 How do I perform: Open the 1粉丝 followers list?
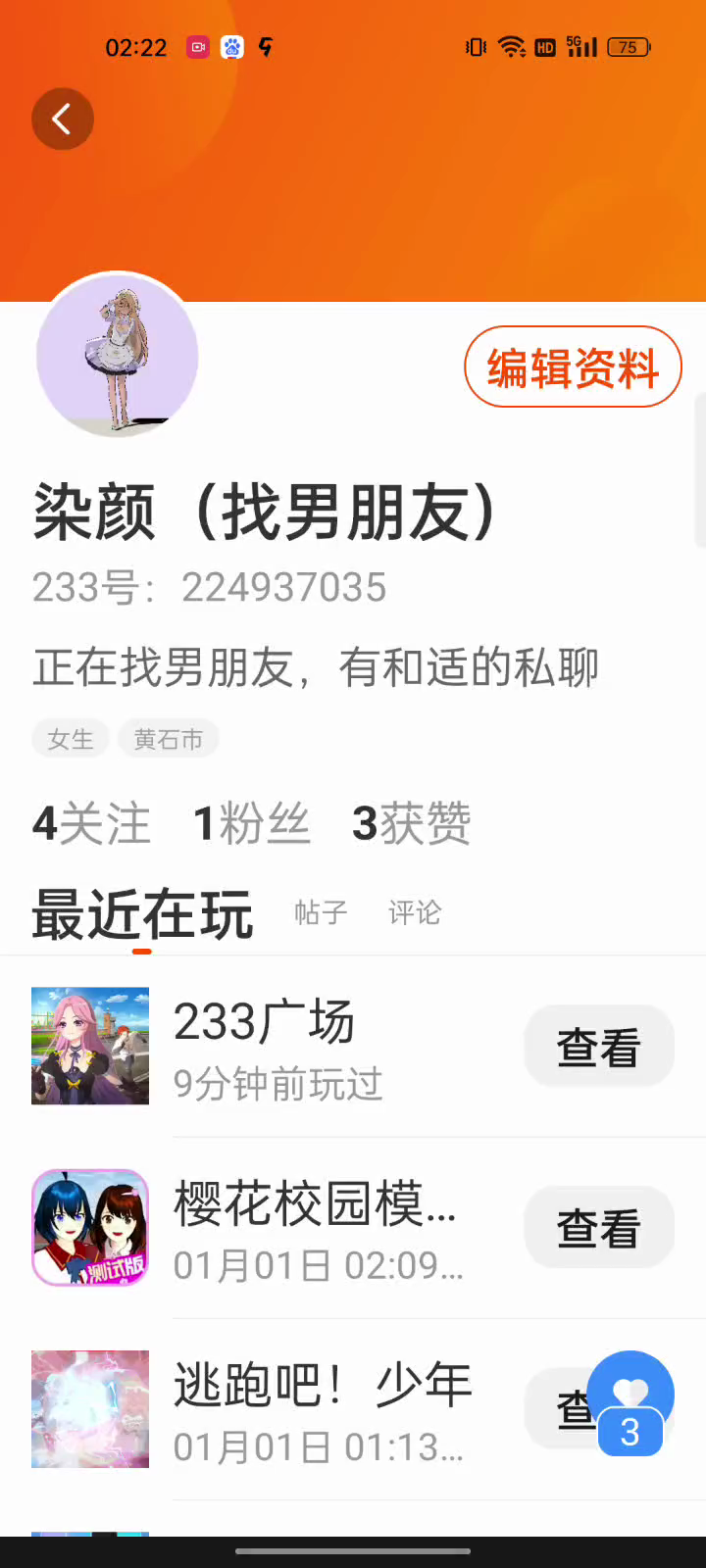pyautogui.click(x=252, y=823)
